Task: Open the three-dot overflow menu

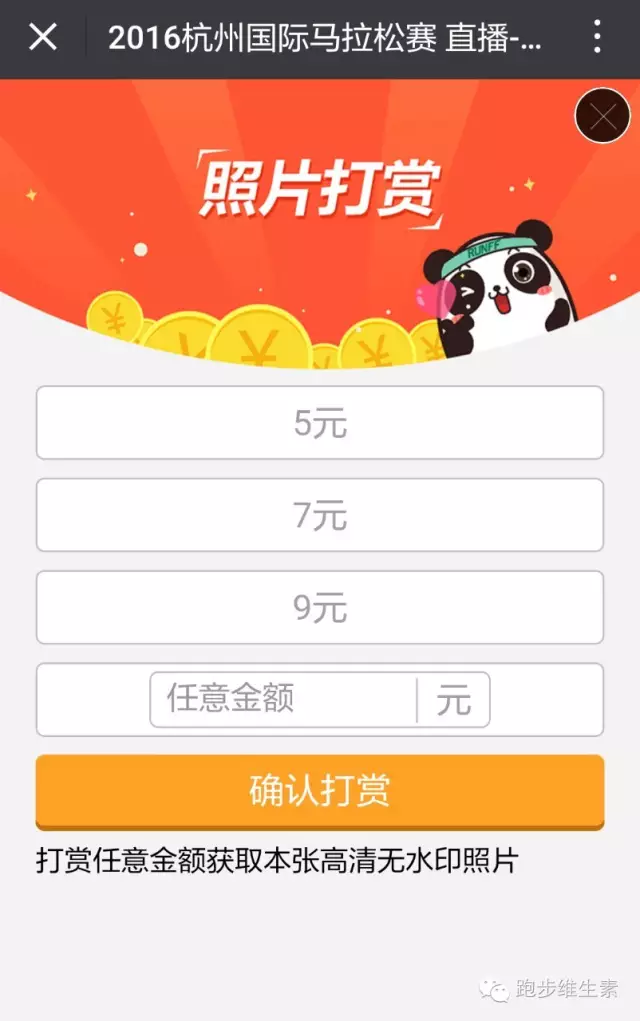Action: (597, 38)
